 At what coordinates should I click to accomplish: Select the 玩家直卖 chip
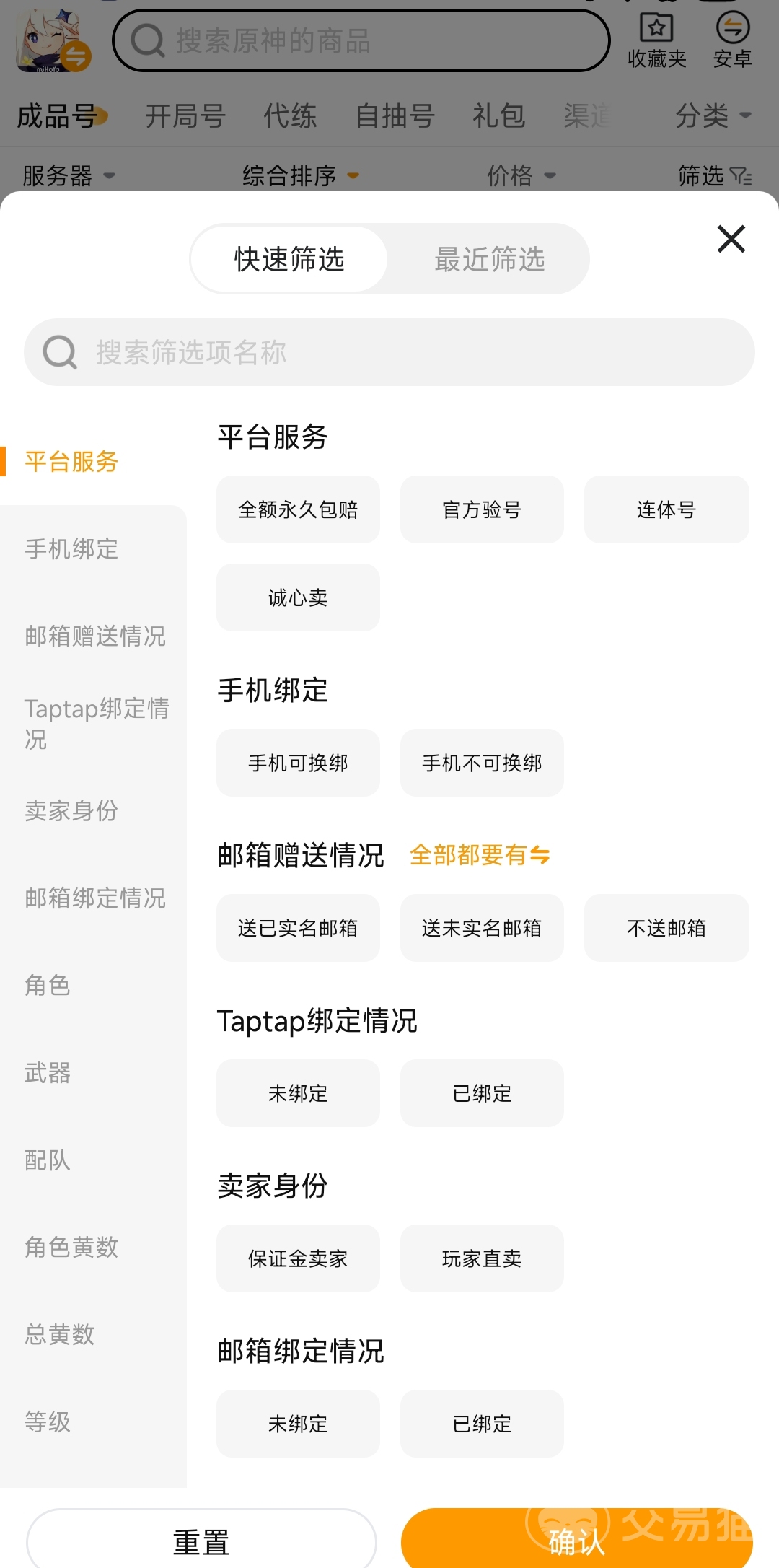[482, 1258]
